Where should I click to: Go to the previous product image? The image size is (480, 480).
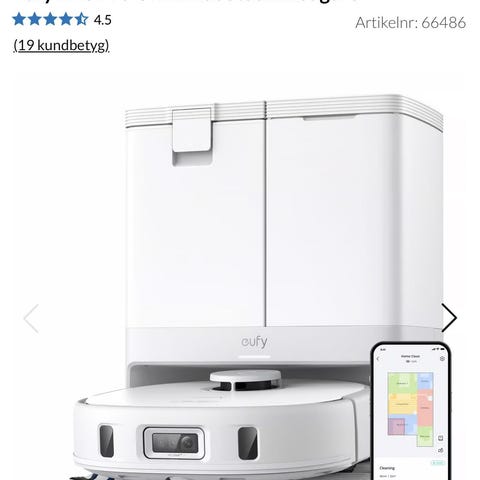[31, 318]
